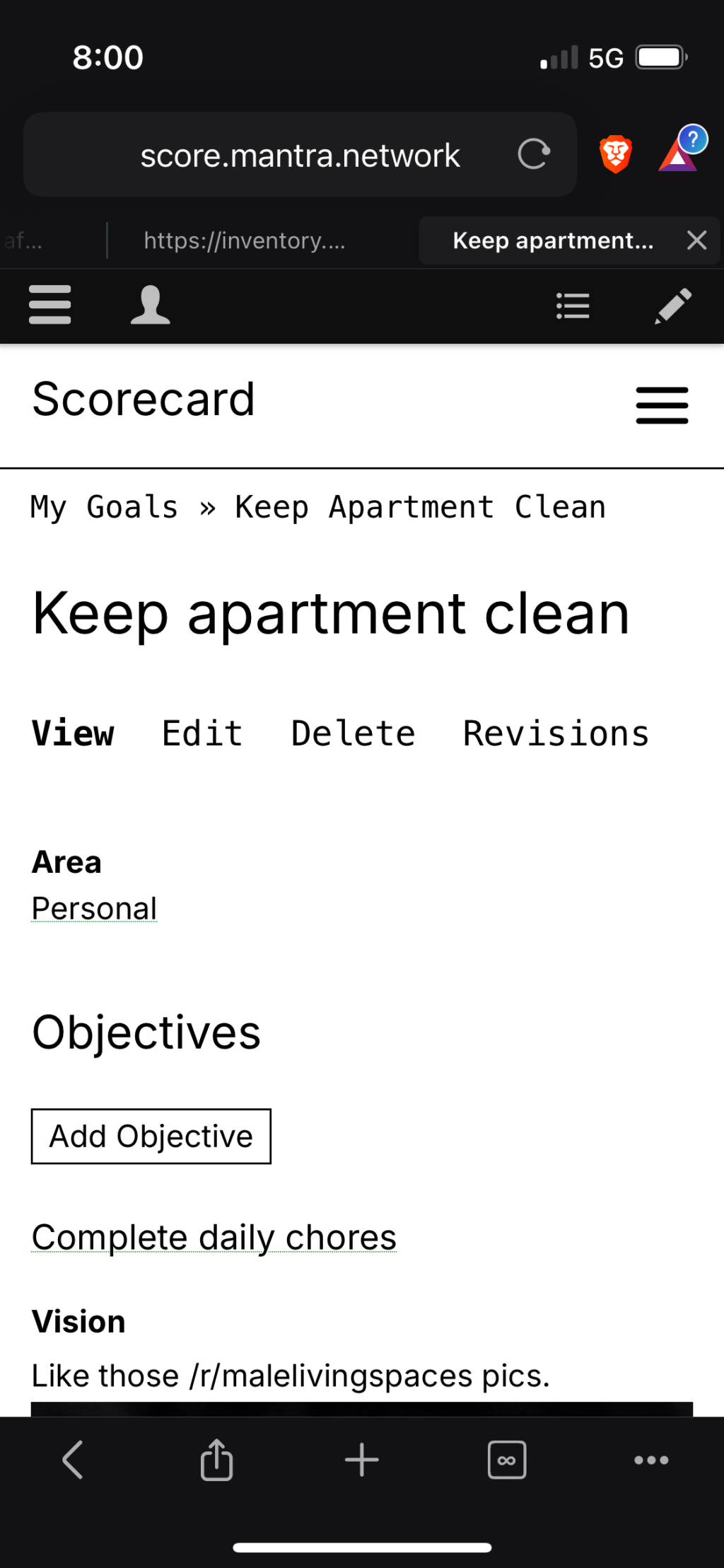
Task: Close the Keep apartment tab
Action: click(696, 240)
